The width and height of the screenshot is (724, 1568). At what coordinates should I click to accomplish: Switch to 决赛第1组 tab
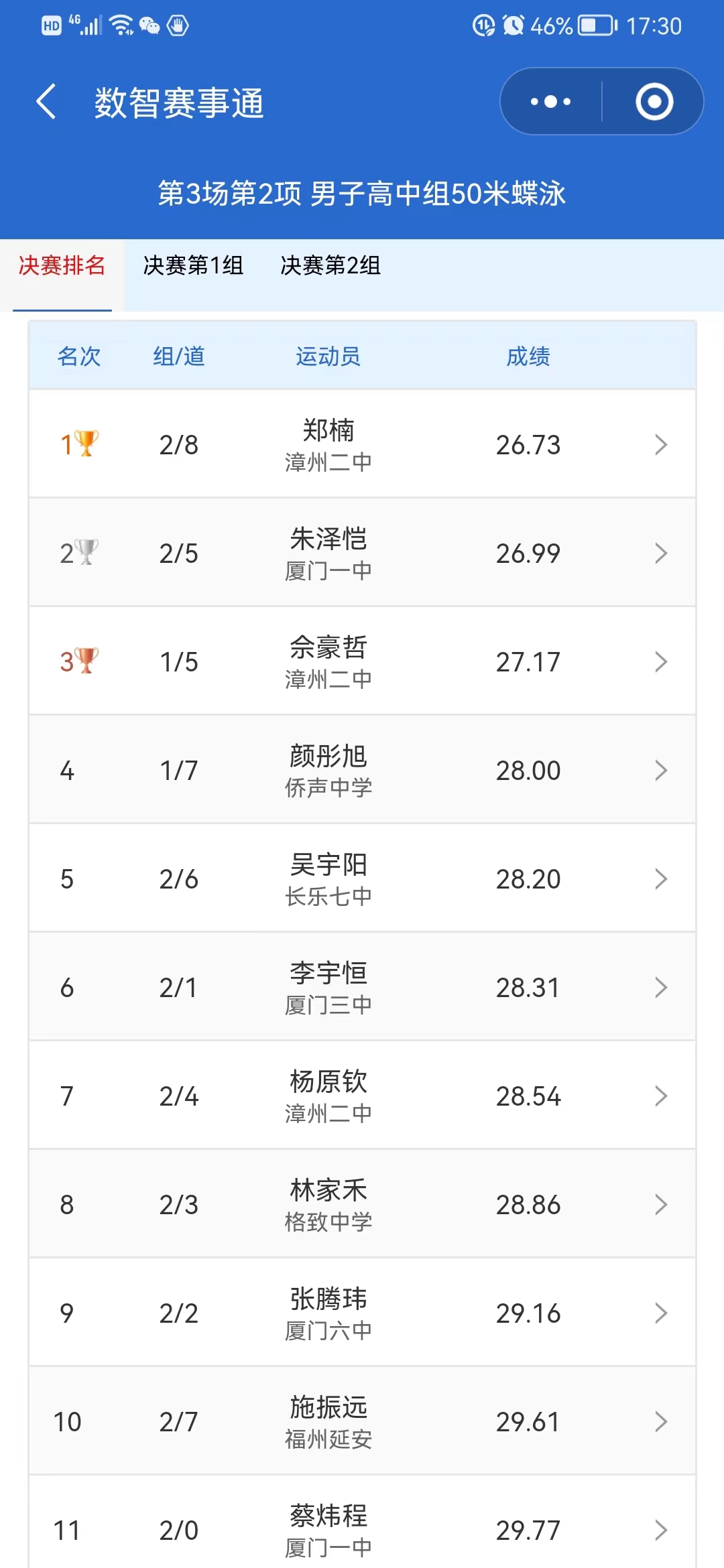(x=193, y=266)
